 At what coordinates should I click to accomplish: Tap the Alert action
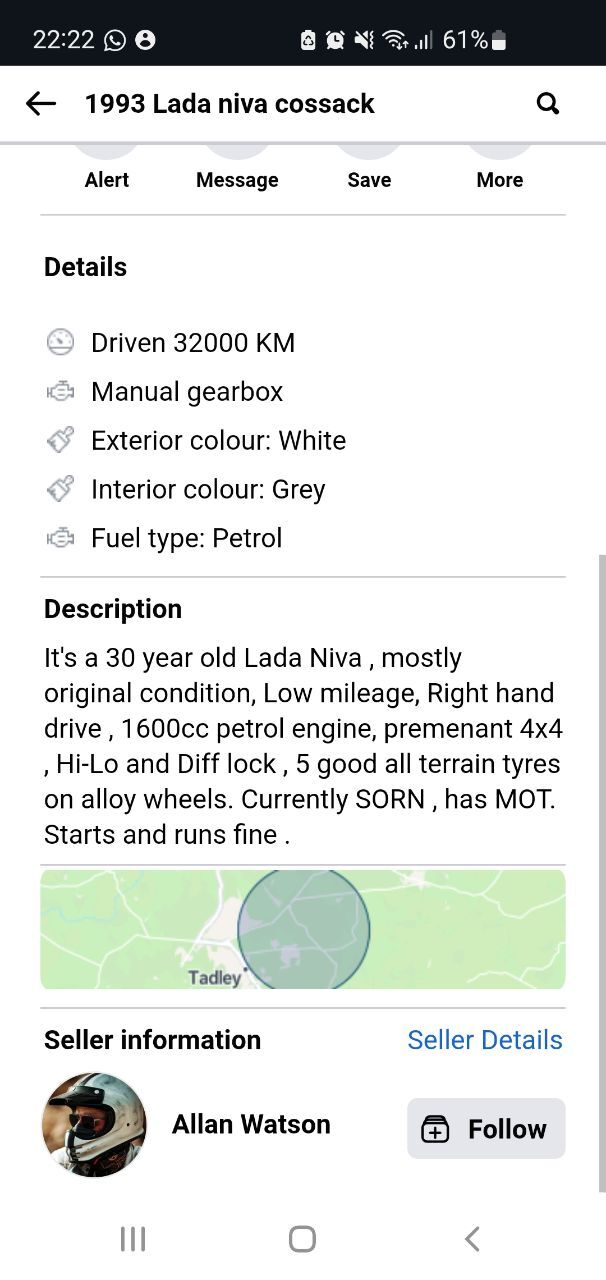point(107,168)
